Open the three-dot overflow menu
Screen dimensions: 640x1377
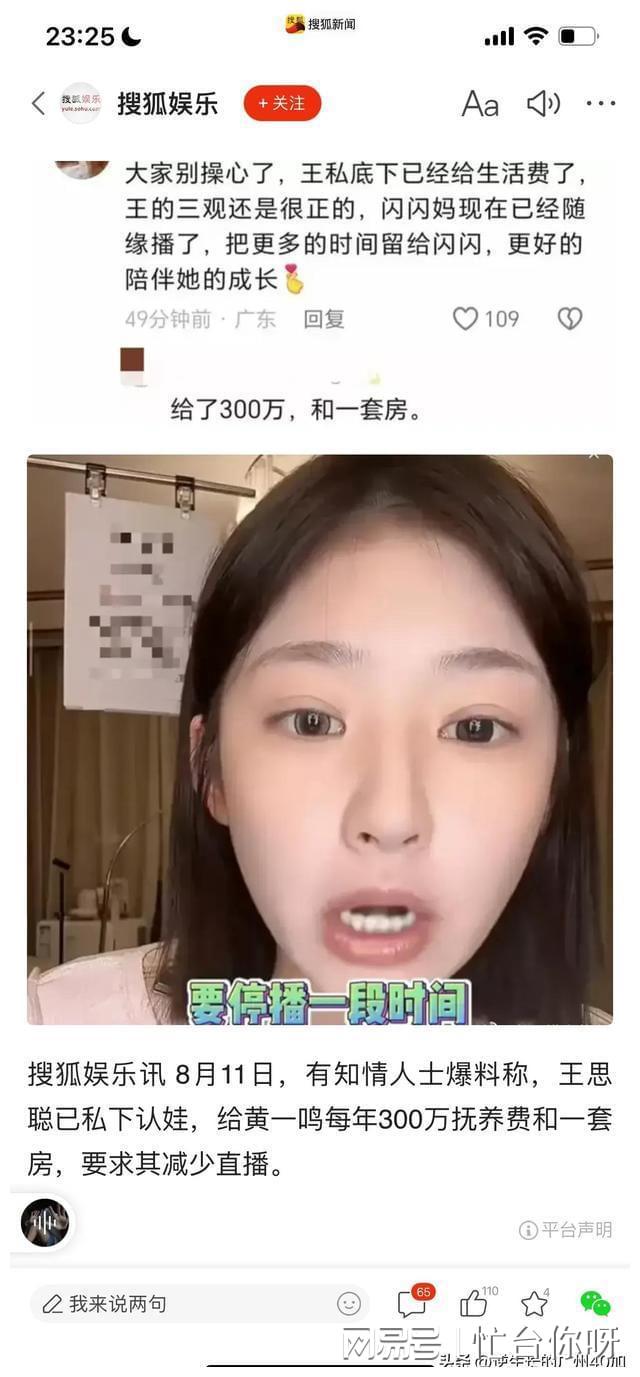pos(601,103)
